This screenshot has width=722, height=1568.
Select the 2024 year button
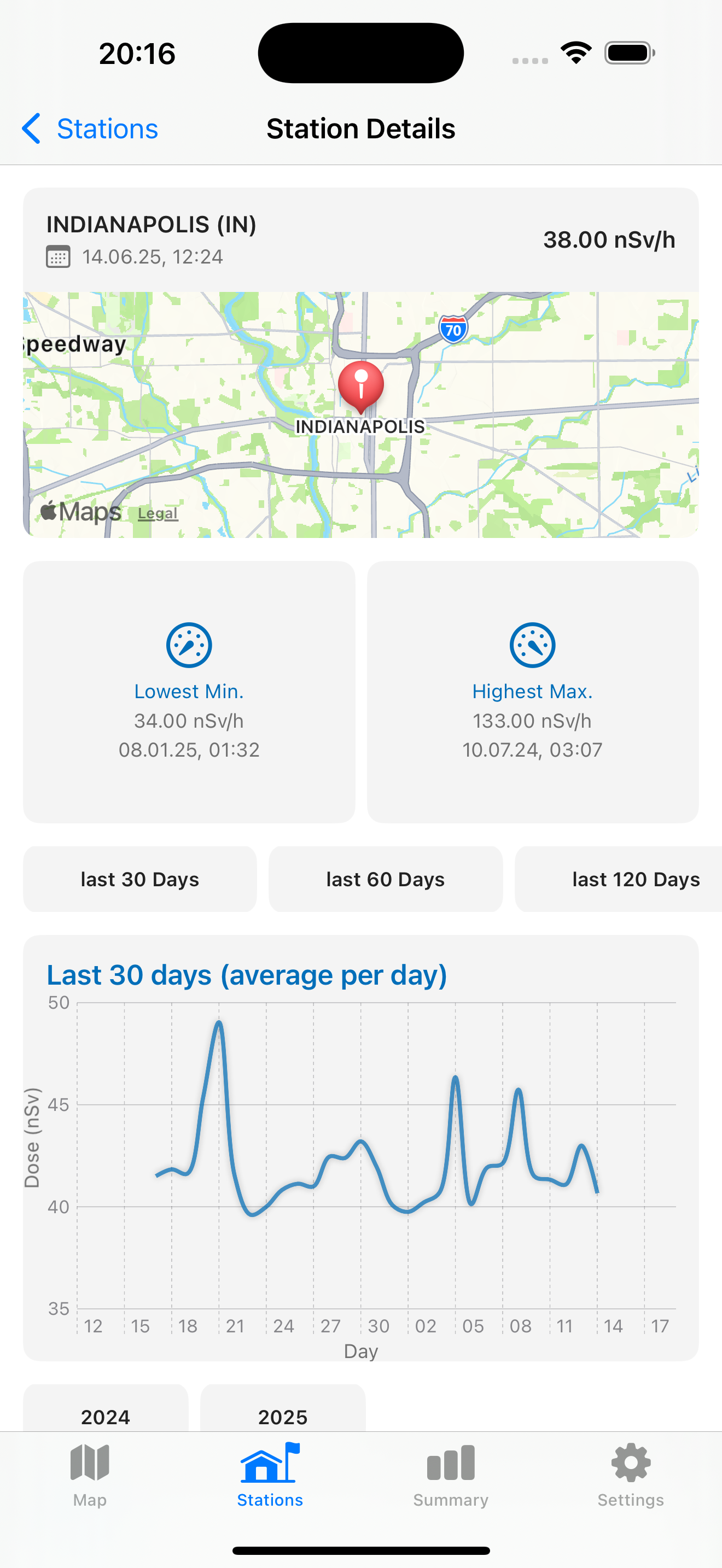104,1418
